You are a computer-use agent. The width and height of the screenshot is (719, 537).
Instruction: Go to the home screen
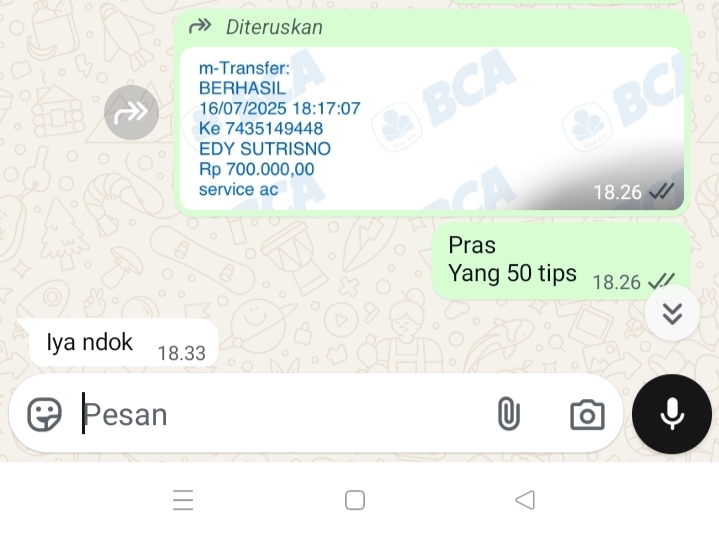355,500
